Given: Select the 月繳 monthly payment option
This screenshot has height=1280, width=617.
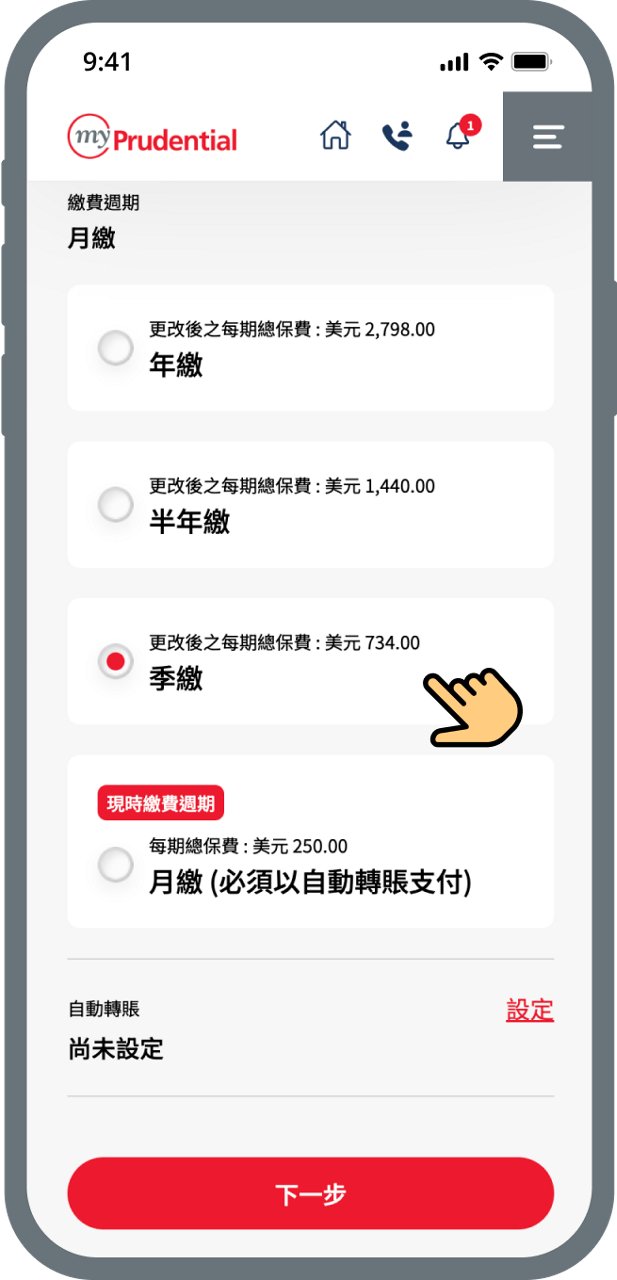Looking at the screenshot, I should (116, 864).
